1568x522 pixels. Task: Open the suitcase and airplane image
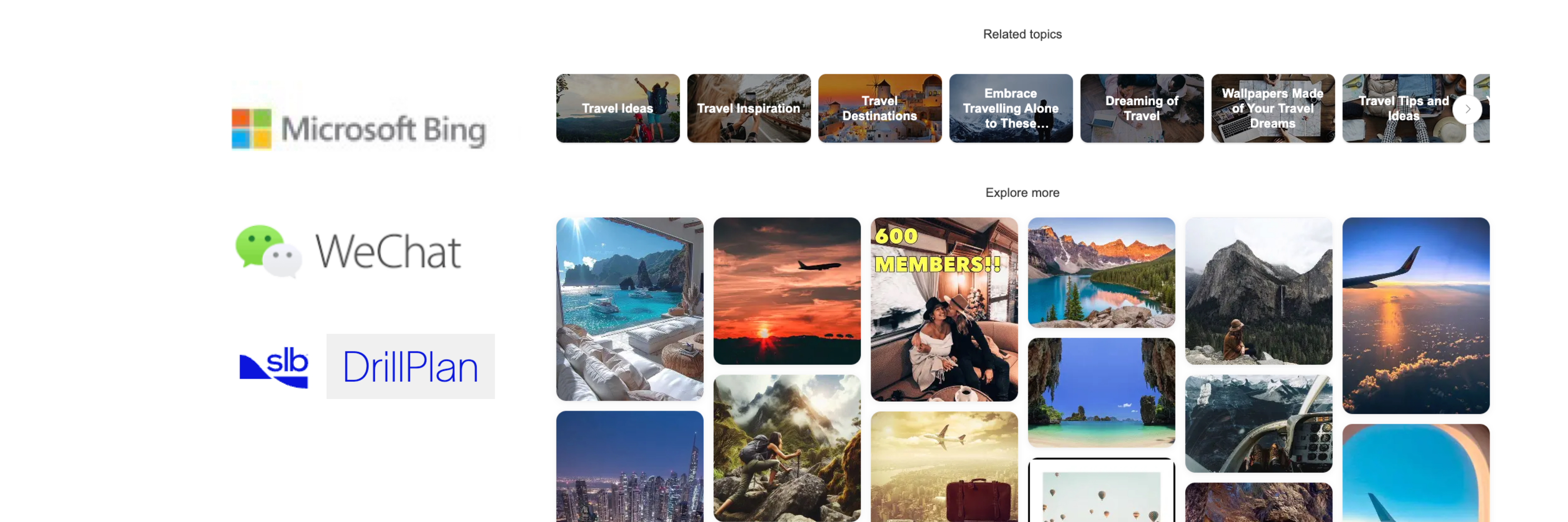pyautogui.click(x=943, y=467)
